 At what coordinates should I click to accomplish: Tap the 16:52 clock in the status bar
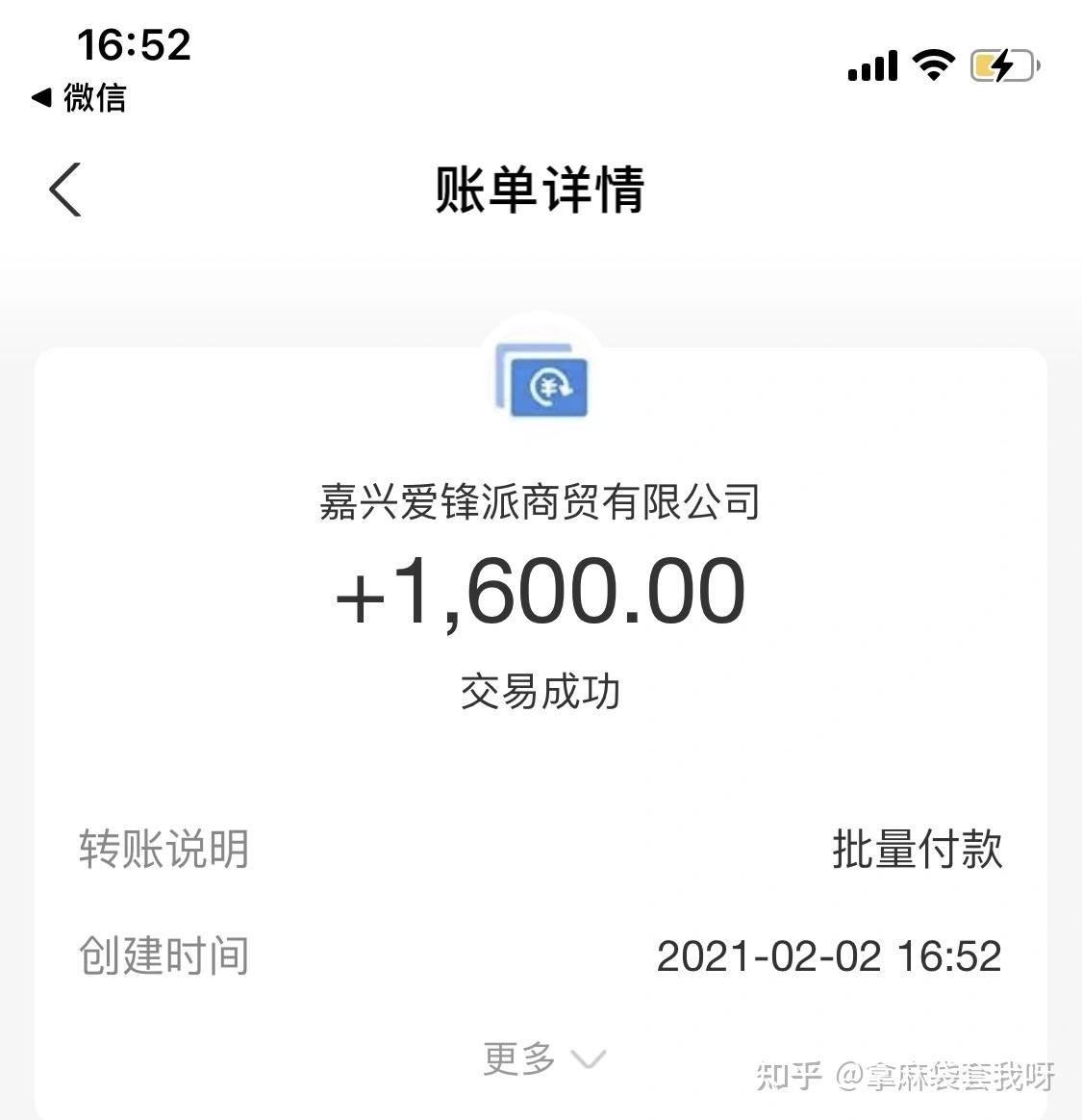click(x=135, y=45)
